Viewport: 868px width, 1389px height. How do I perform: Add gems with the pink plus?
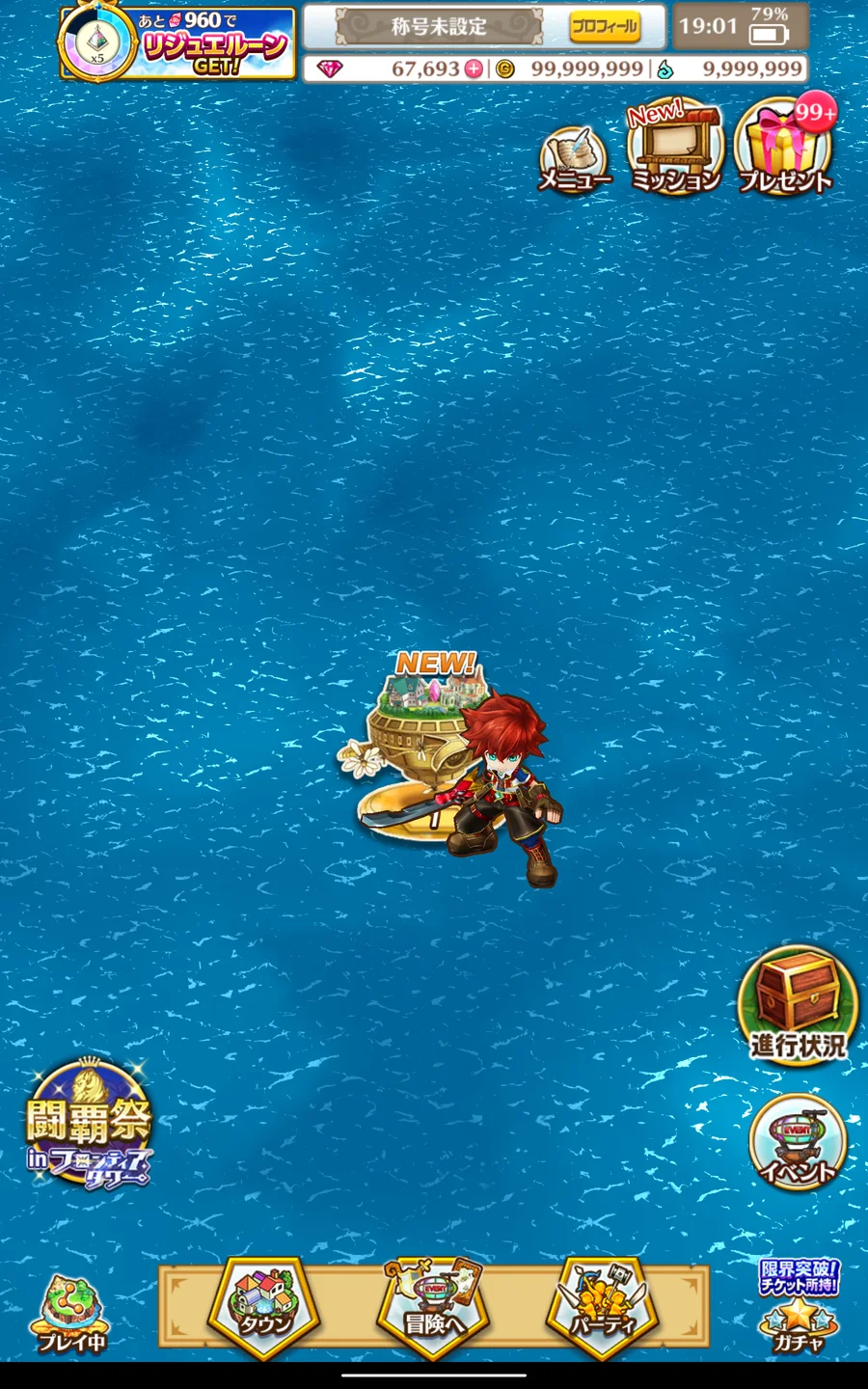coord(474,68)
